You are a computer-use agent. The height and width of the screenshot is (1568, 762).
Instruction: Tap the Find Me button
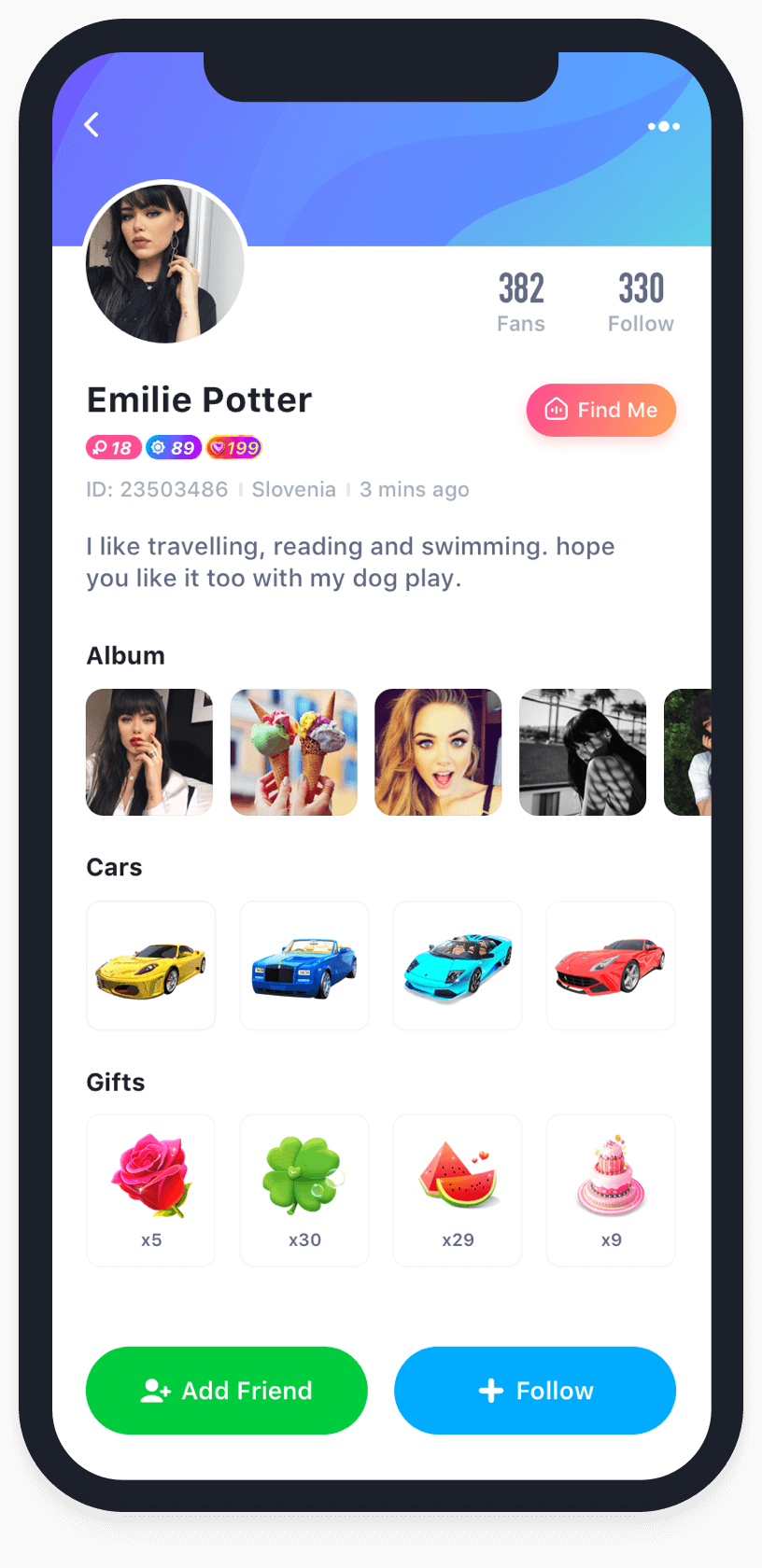pos(600,410)
